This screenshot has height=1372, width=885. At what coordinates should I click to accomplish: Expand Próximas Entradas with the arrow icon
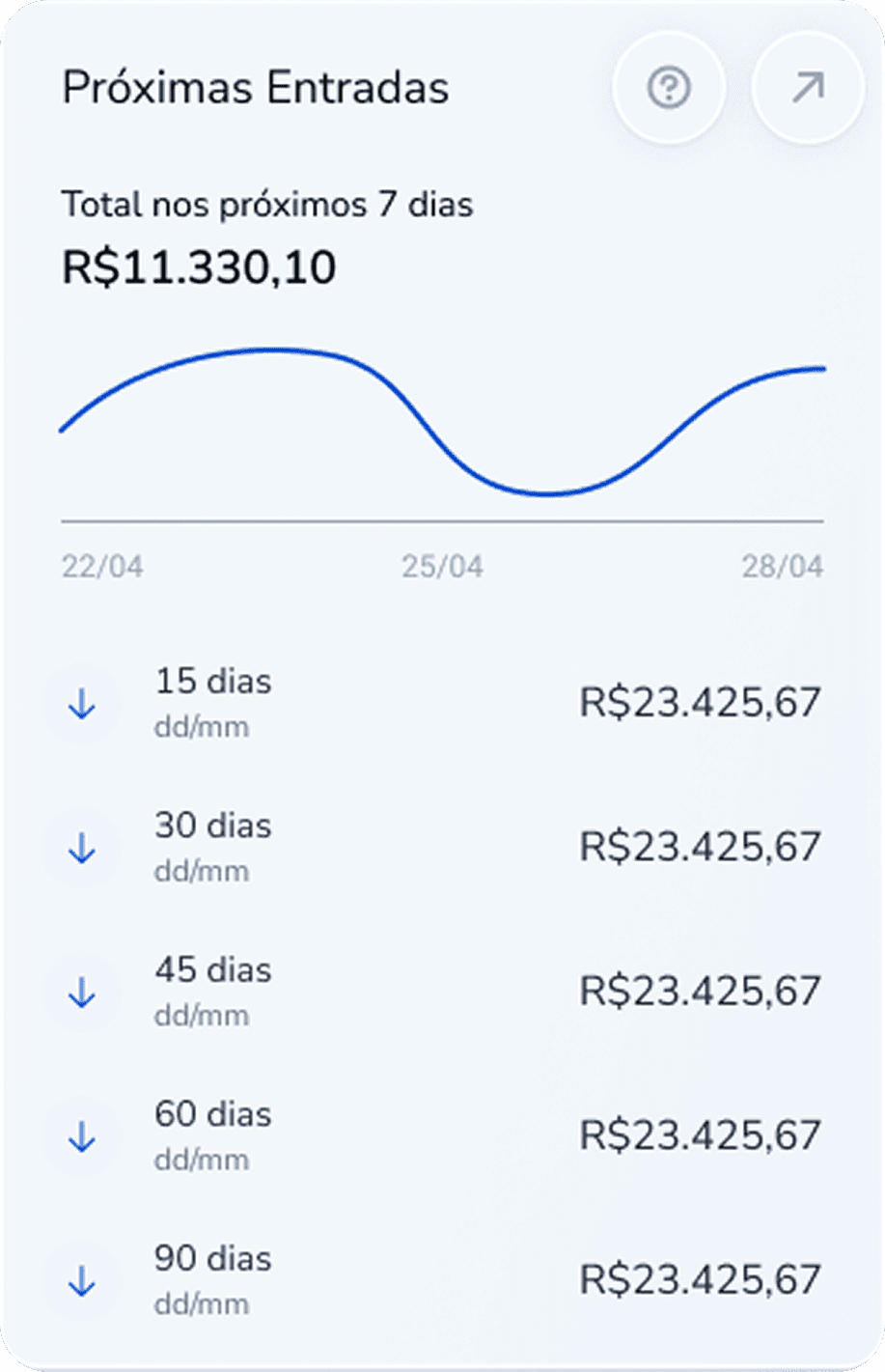coord(807,88)
